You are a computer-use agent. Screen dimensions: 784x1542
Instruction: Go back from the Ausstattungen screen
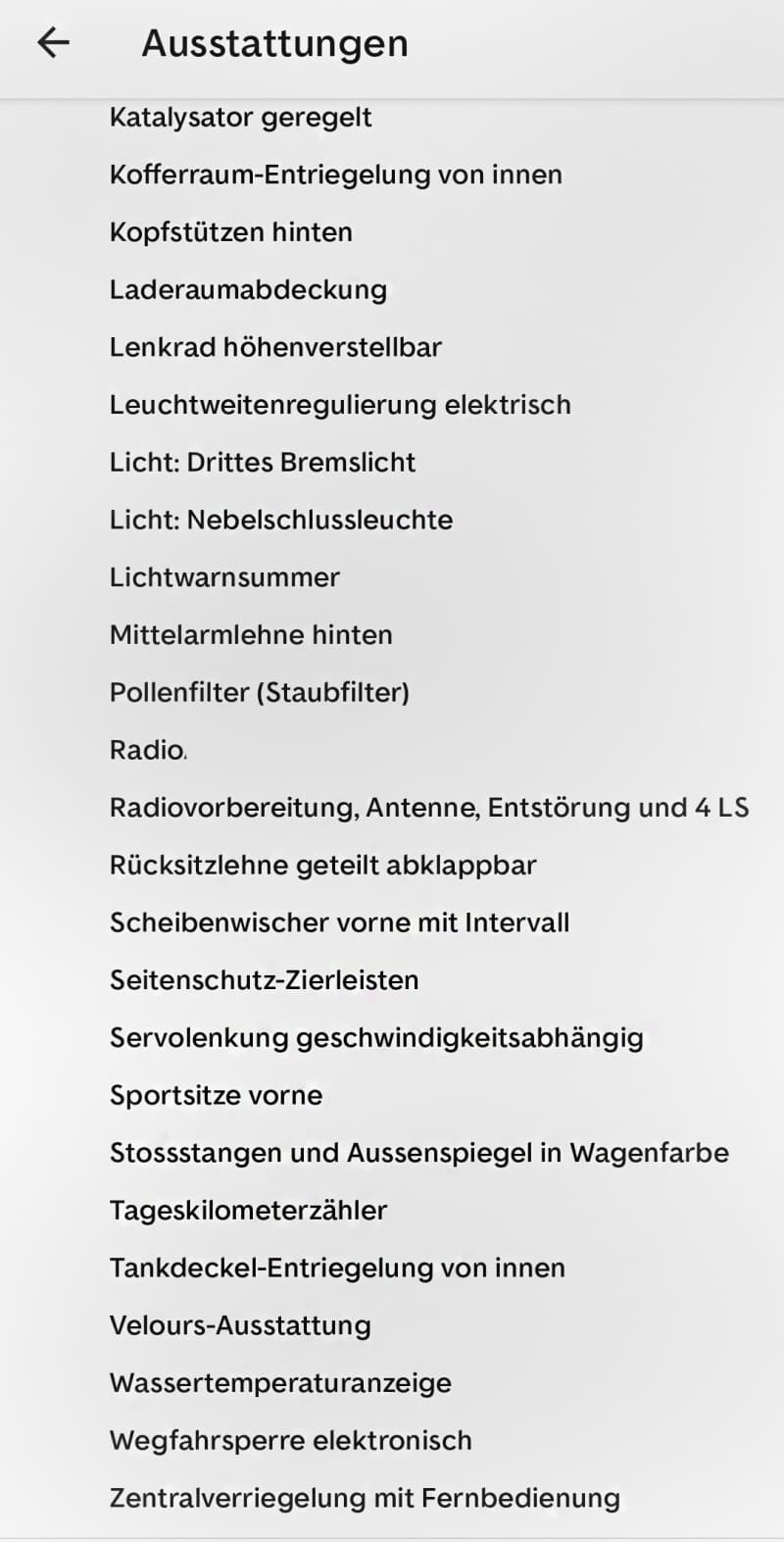53,43
